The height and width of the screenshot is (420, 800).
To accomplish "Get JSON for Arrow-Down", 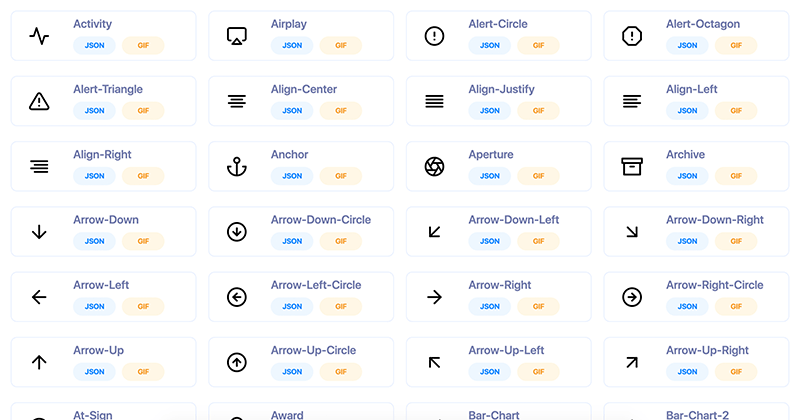I will pyautogui.click(x=94, y=241).
